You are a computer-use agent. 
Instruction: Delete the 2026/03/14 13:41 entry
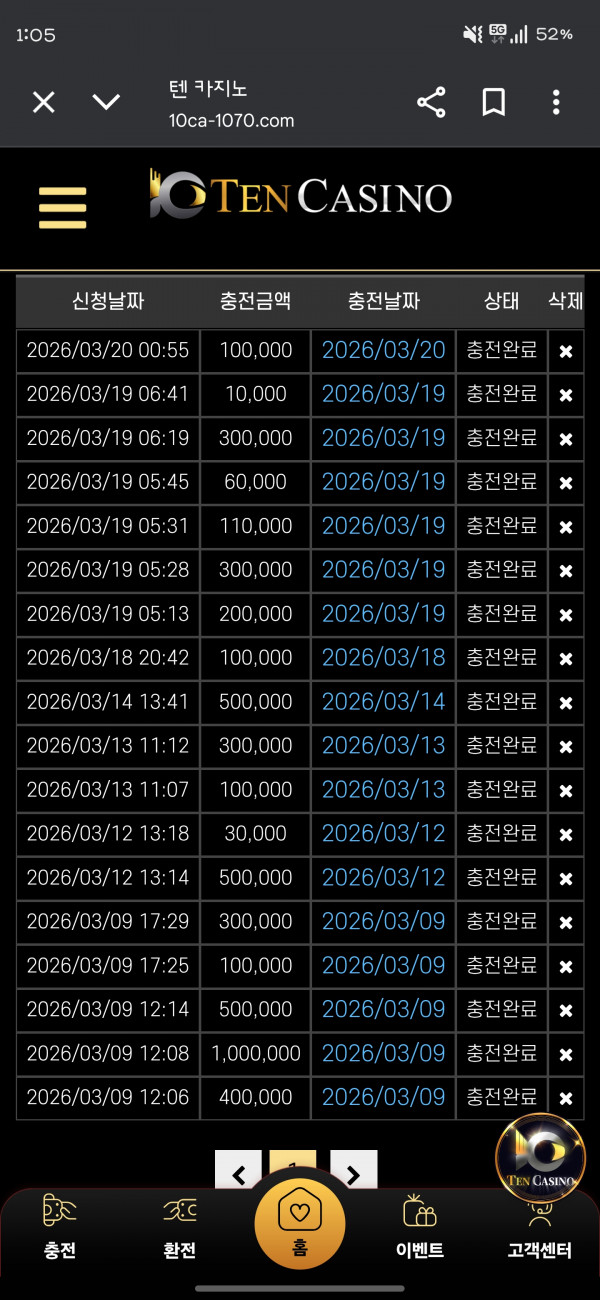point(566,703)
